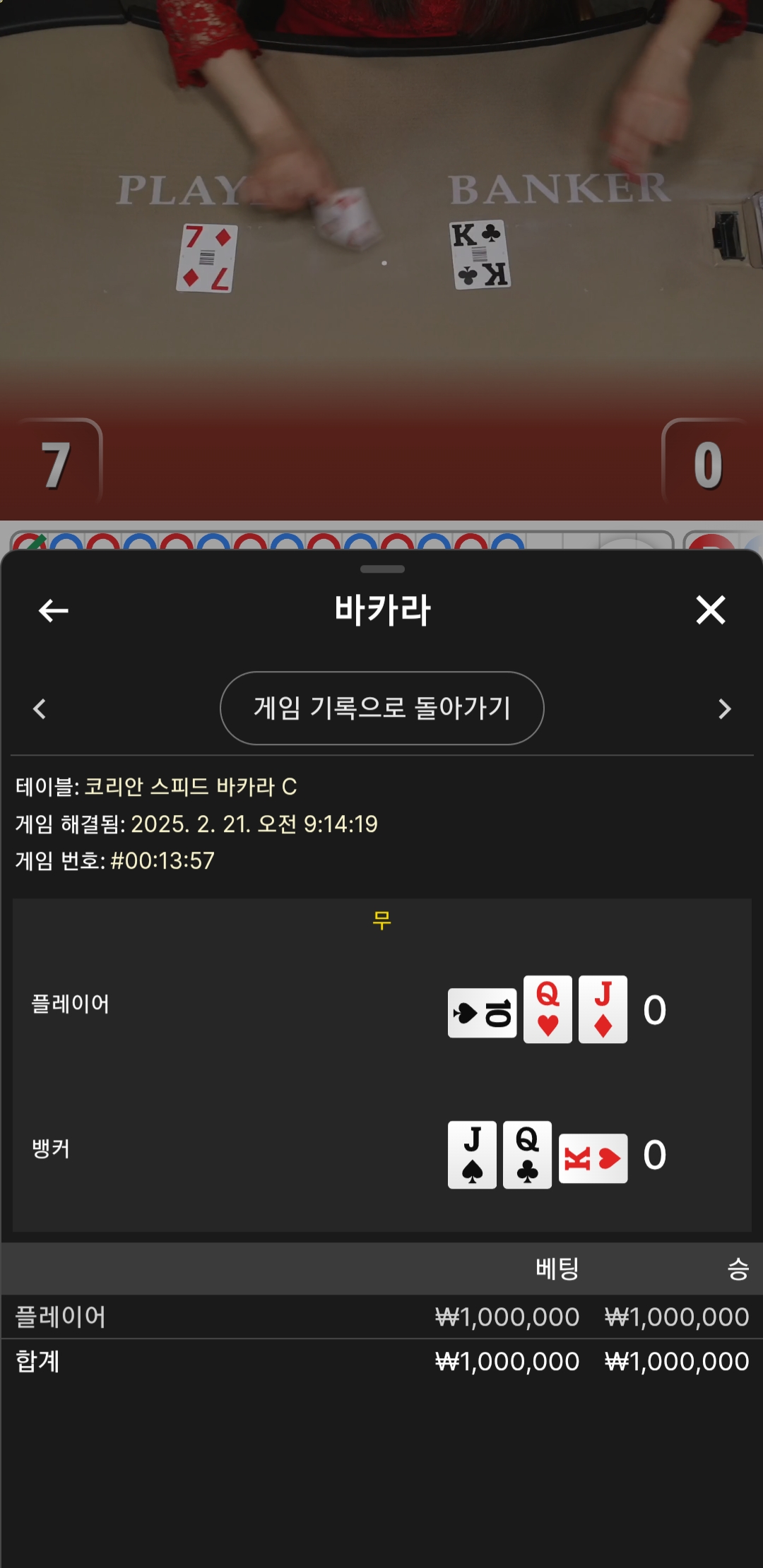This screenshot has height=1568, width=763.
Task: Tap the sheet drag handle
Action: click(x=382, y=569)
